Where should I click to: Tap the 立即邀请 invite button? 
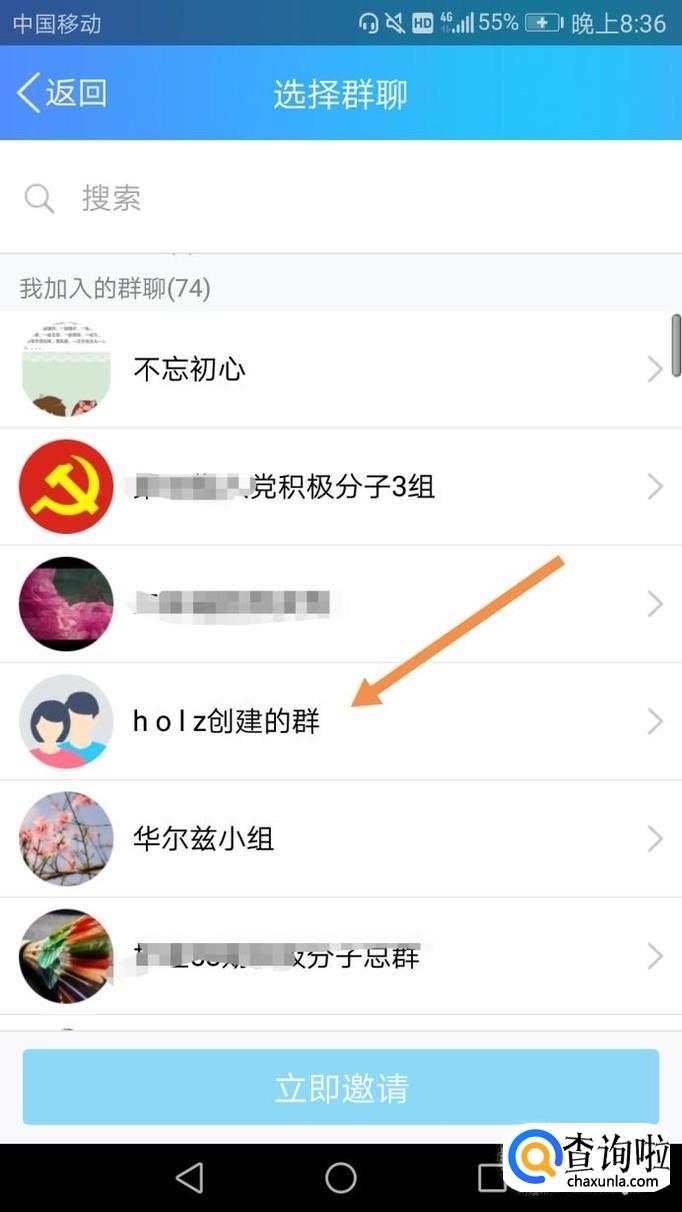pos(341,1088)
